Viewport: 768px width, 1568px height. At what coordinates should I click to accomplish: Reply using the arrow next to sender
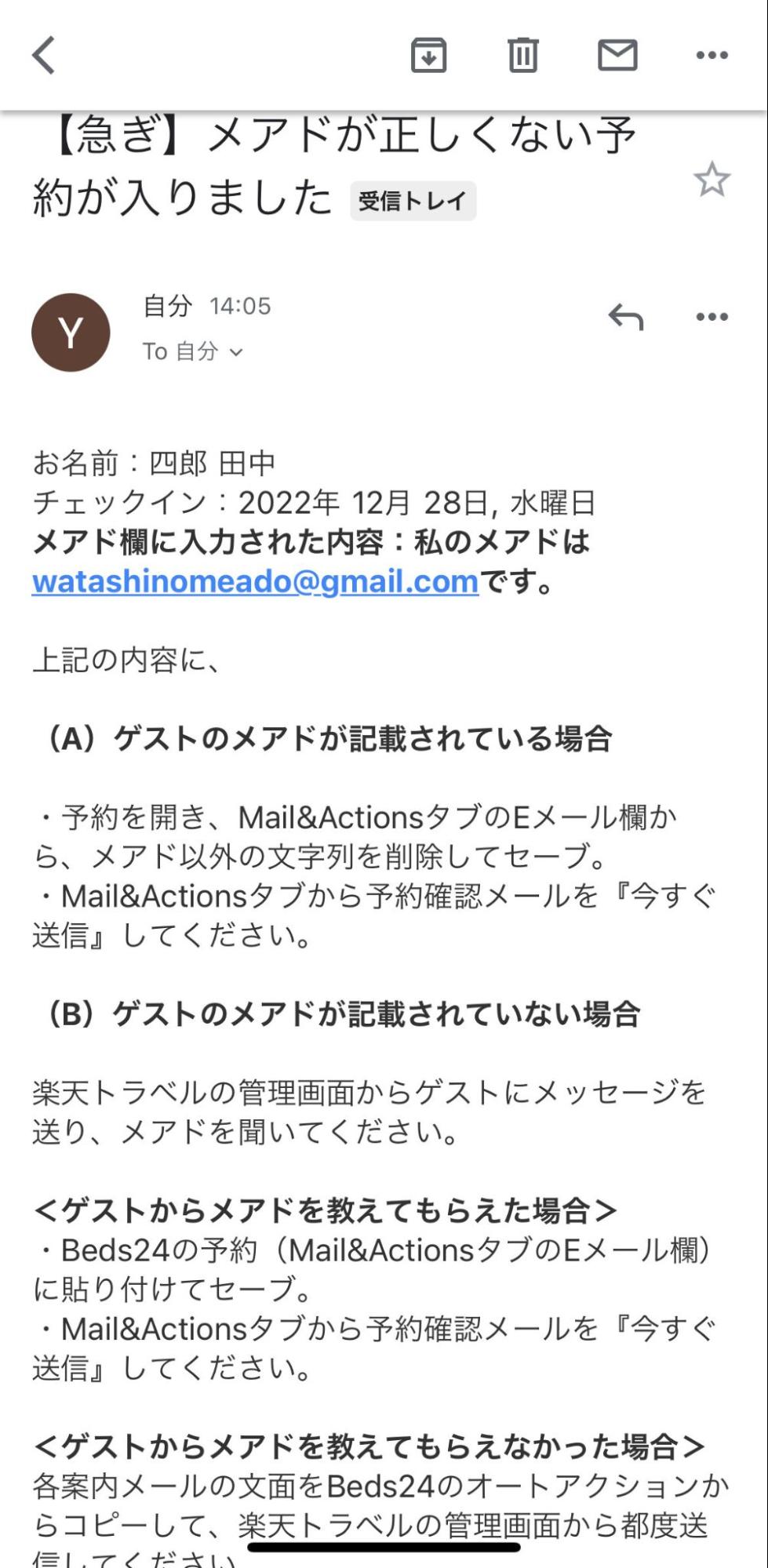click(625, 317)
